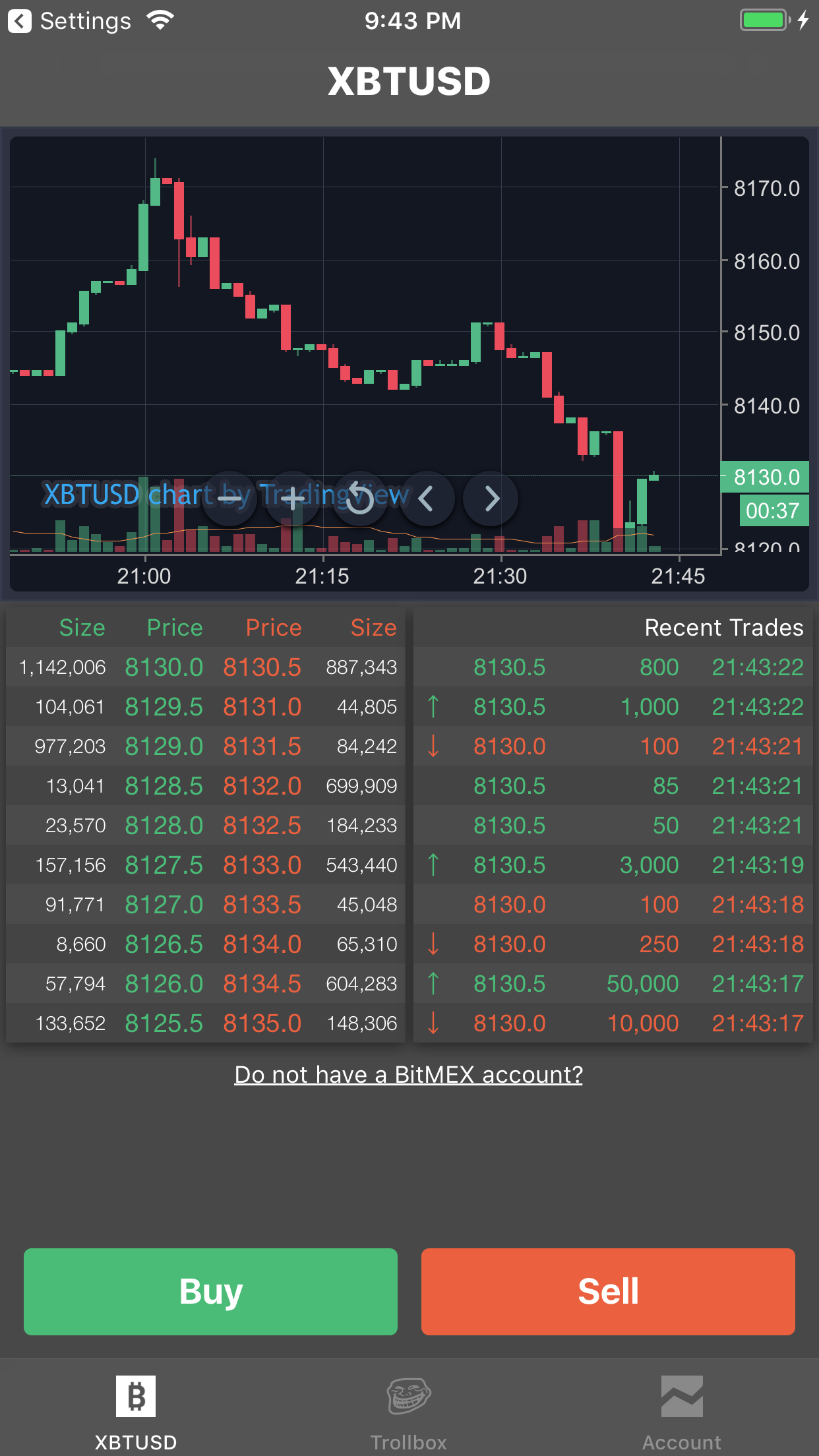This screenshot has width=819, height=1456.
Task: Select the top bid row at 8129.5
Action: point(164,706)
